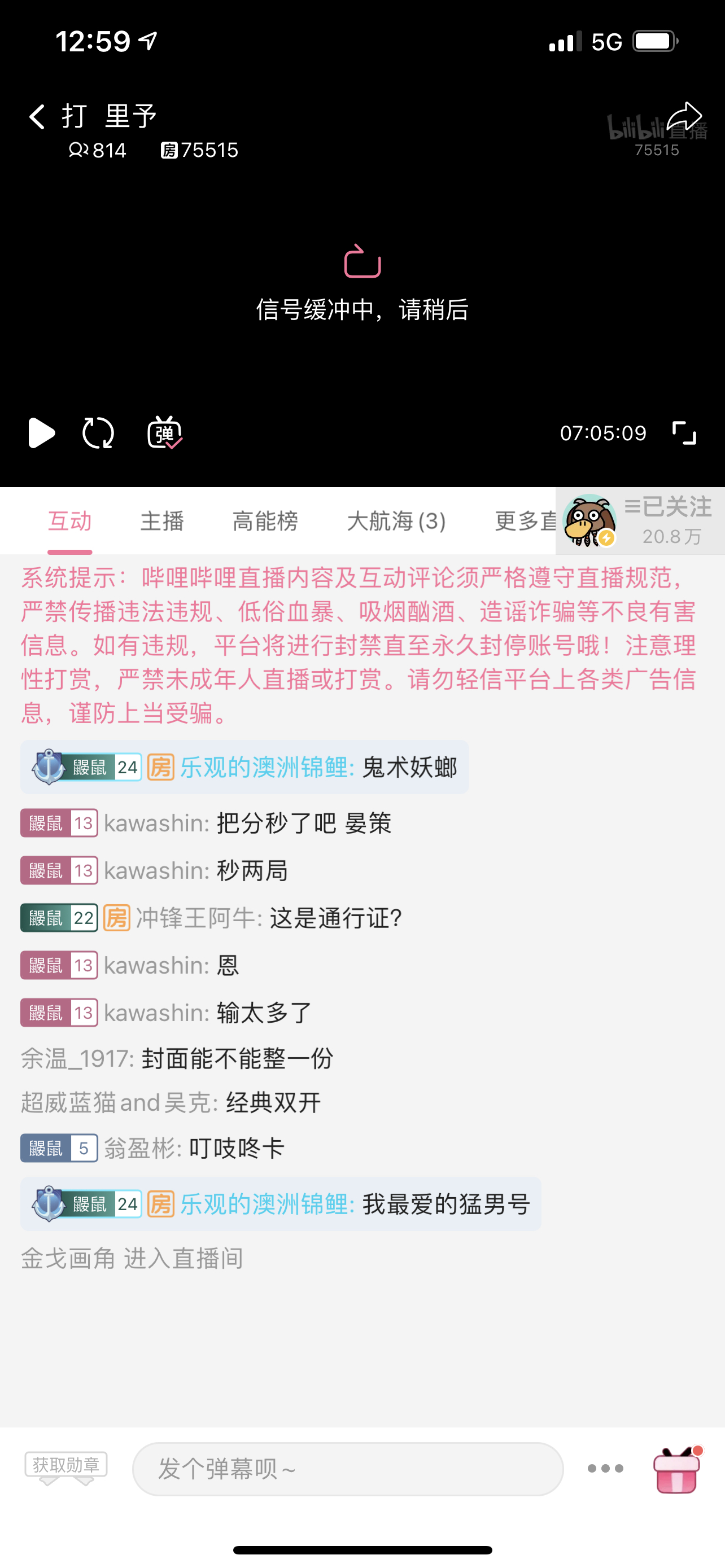Enter fullscreen video mode
This screenshot has width=725, height=1568.
point(684,433)
